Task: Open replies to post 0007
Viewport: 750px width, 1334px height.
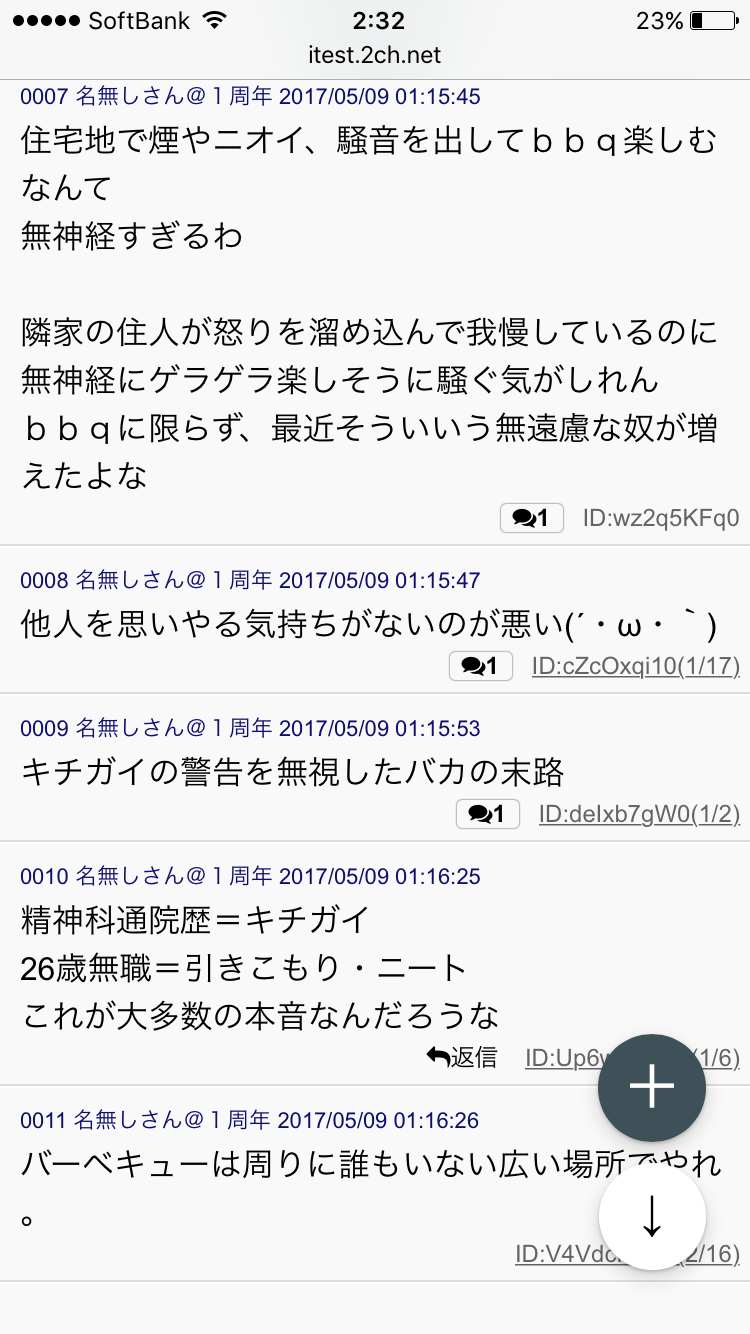Action: click(x=532, y=518)
